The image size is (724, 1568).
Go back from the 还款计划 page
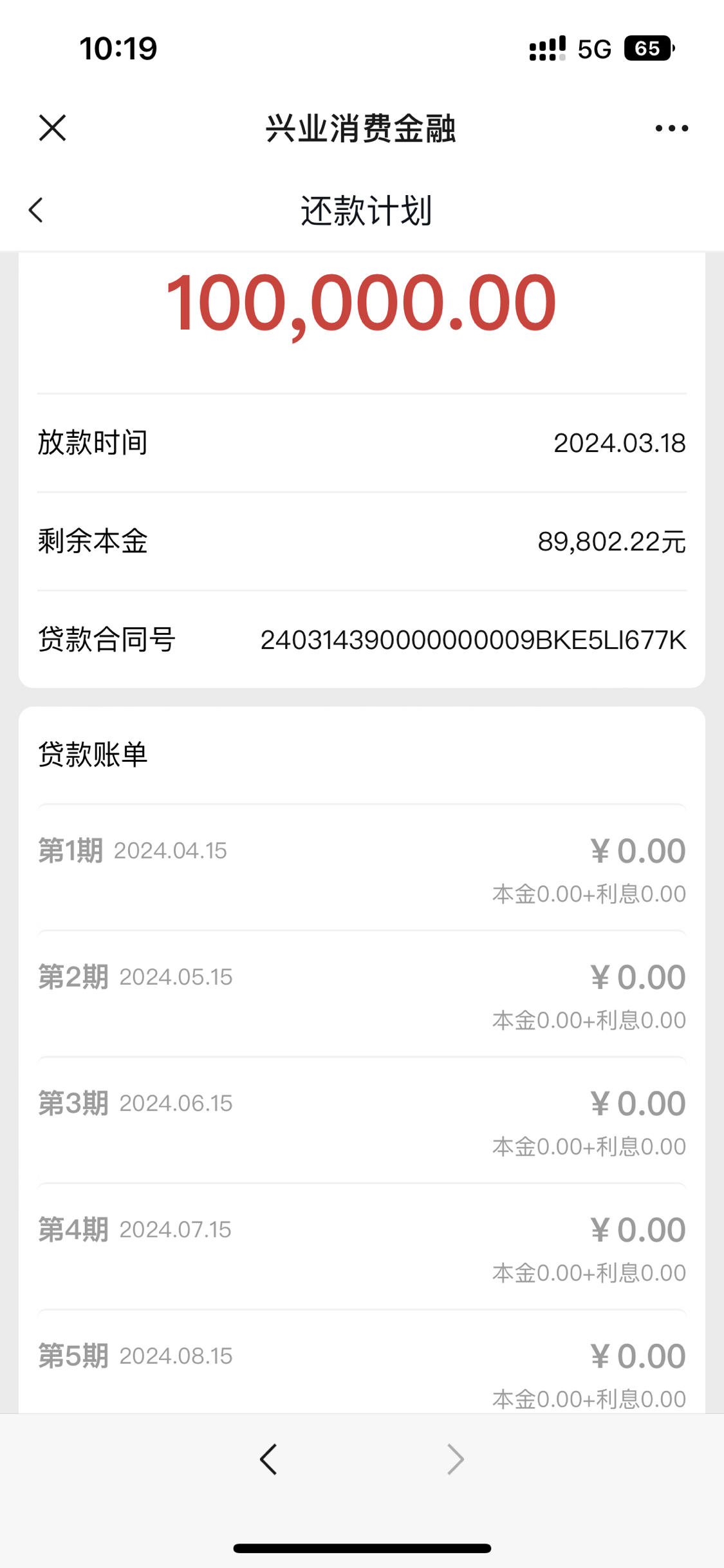point(36,210)
